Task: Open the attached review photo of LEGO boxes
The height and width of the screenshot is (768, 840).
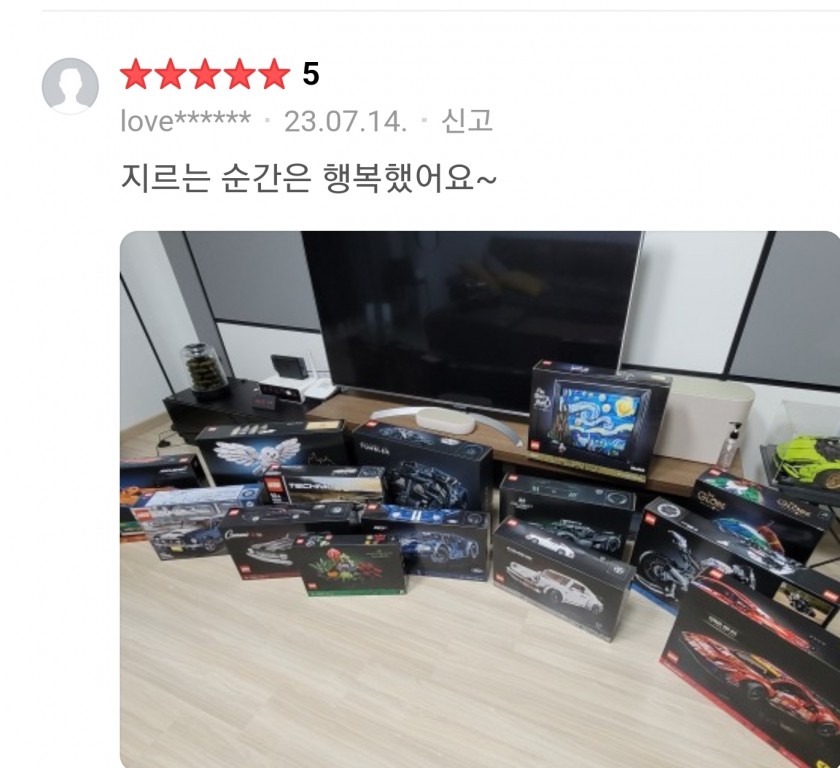Action: point(480,498)
